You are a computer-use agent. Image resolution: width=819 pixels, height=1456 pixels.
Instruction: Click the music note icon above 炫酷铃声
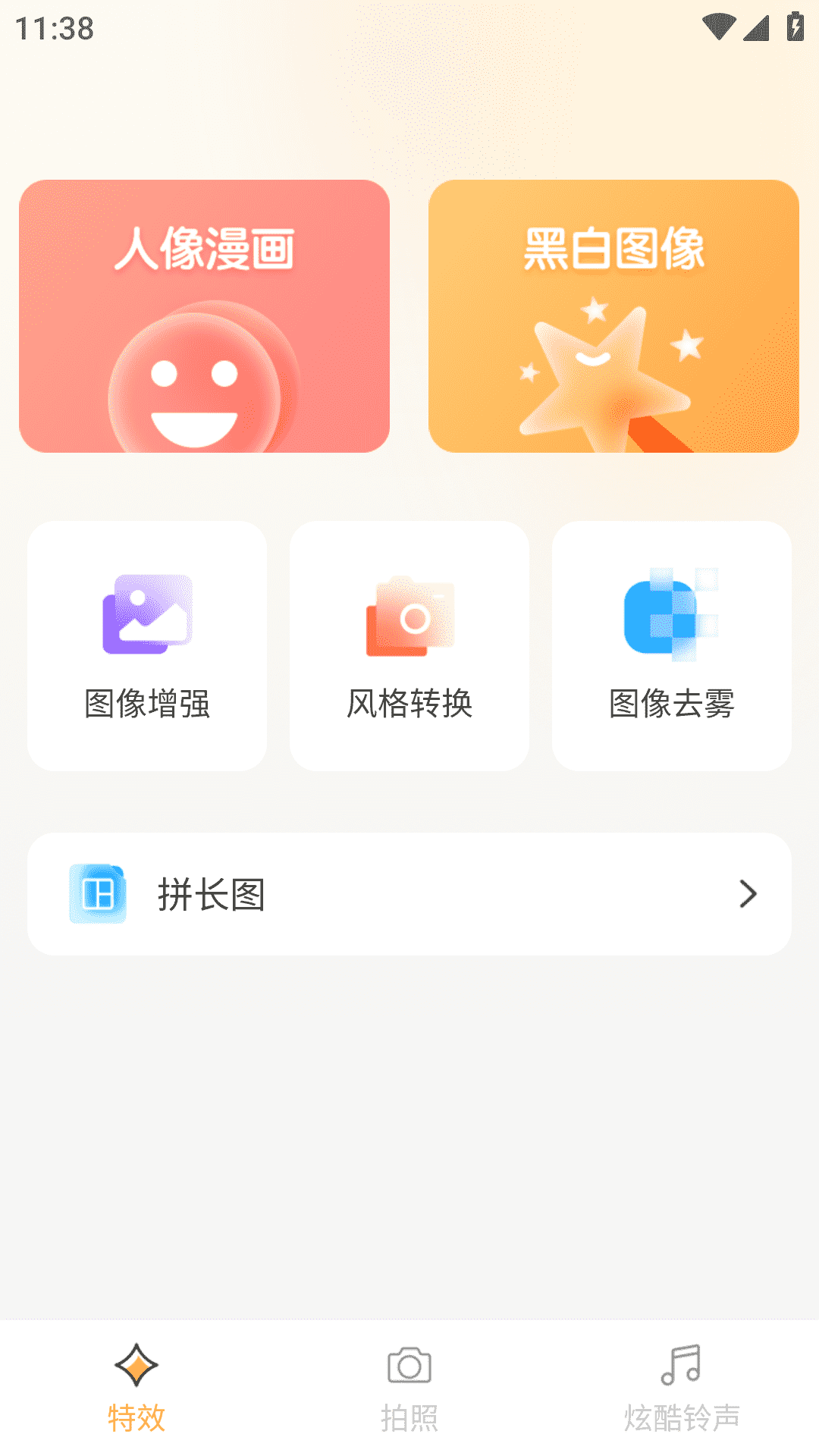coord(681,1360)
